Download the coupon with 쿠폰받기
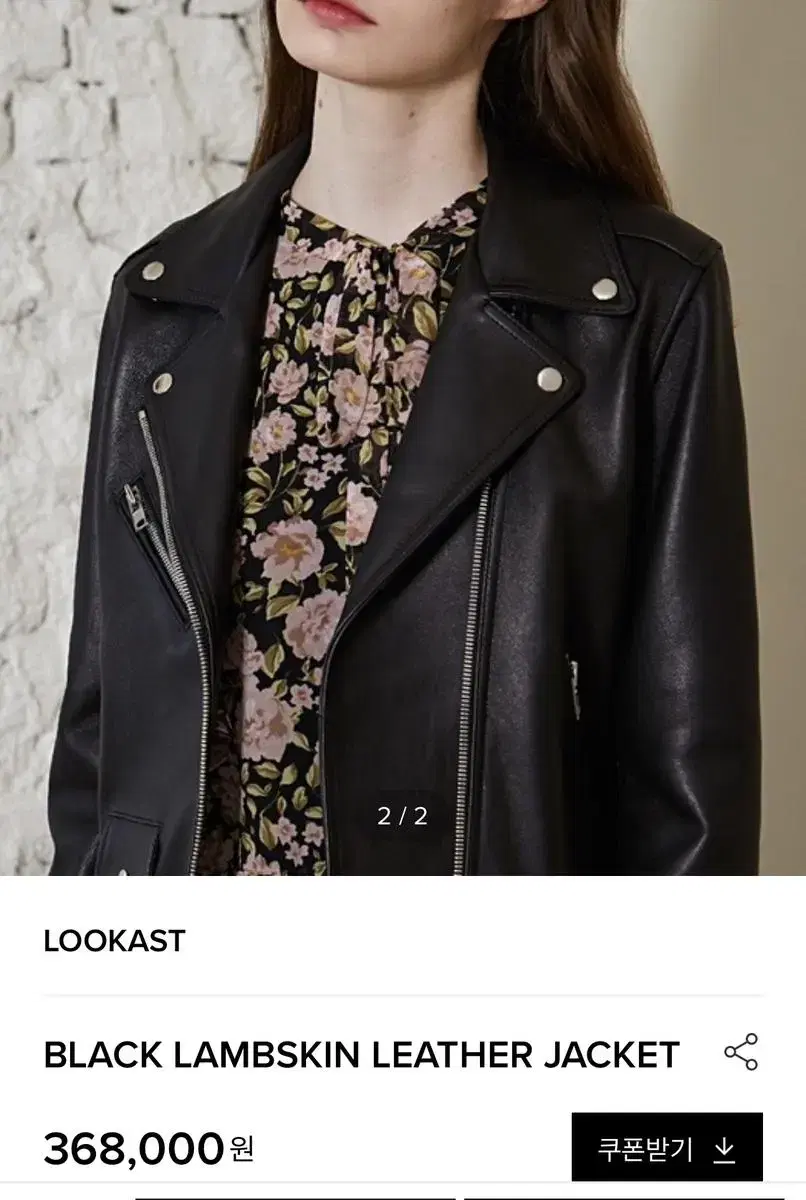806x1200 pixels. [666, 1148]
